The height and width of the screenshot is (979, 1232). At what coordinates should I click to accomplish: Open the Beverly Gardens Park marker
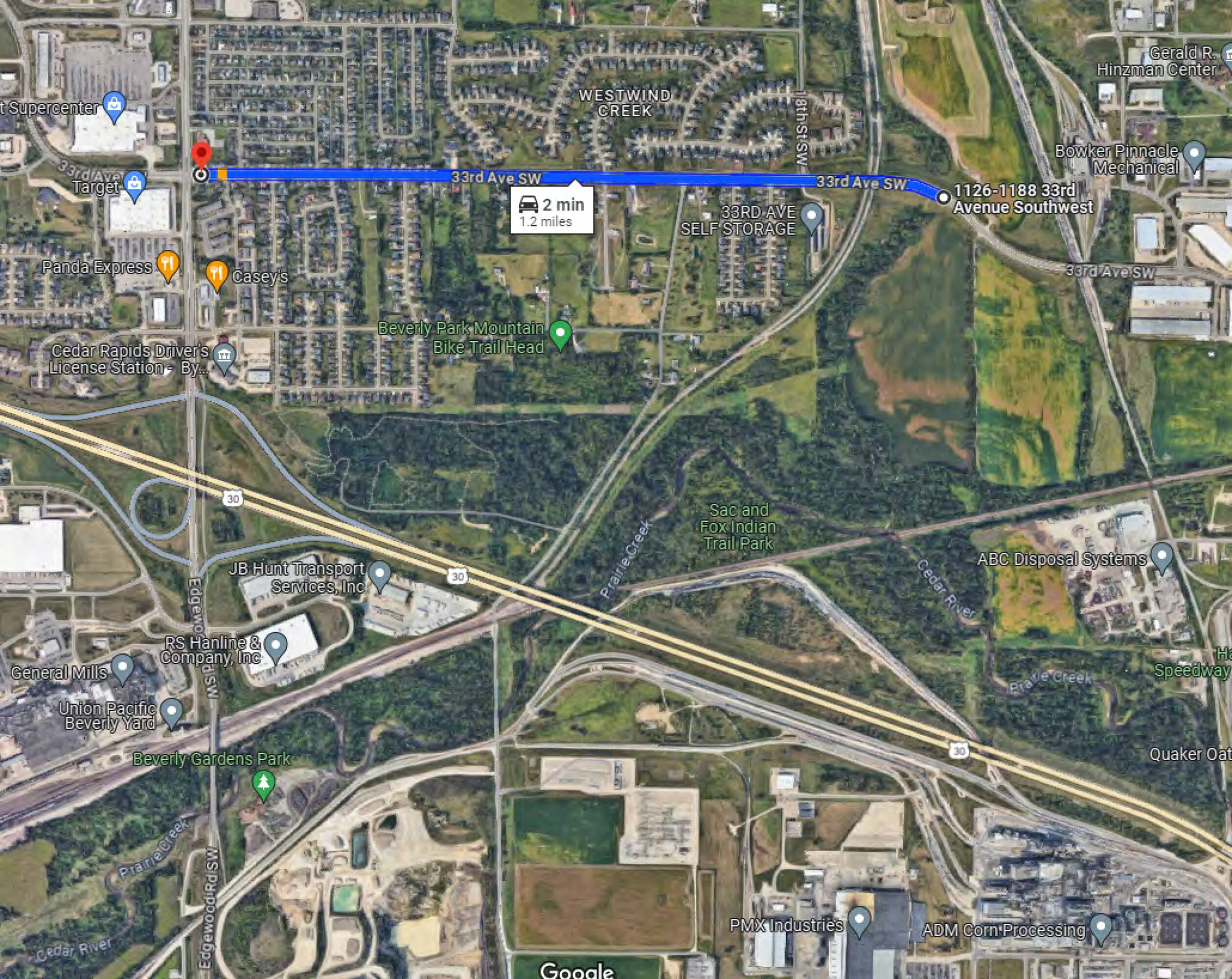[x=263, y=785]
